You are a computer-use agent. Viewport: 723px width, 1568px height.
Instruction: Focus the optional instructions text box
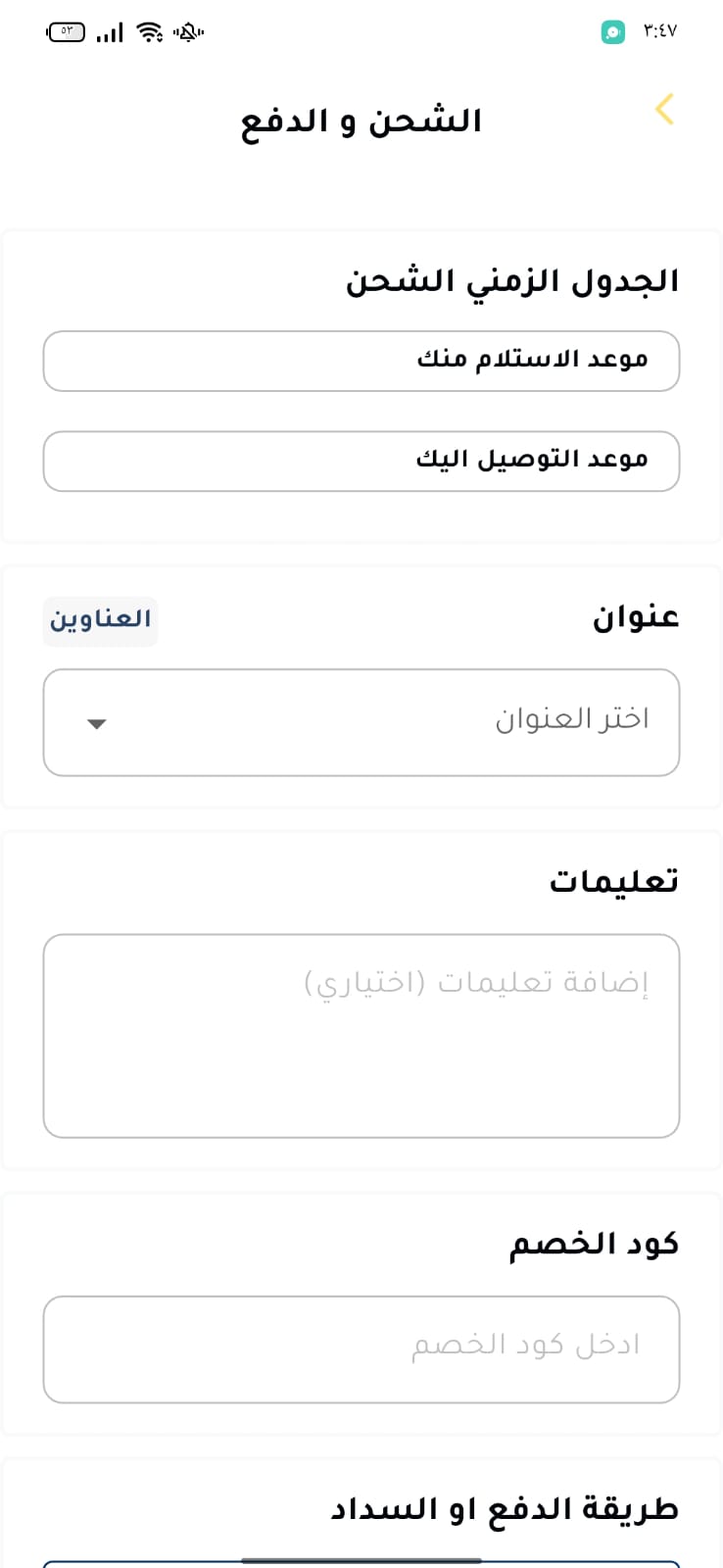[361, 1036]
